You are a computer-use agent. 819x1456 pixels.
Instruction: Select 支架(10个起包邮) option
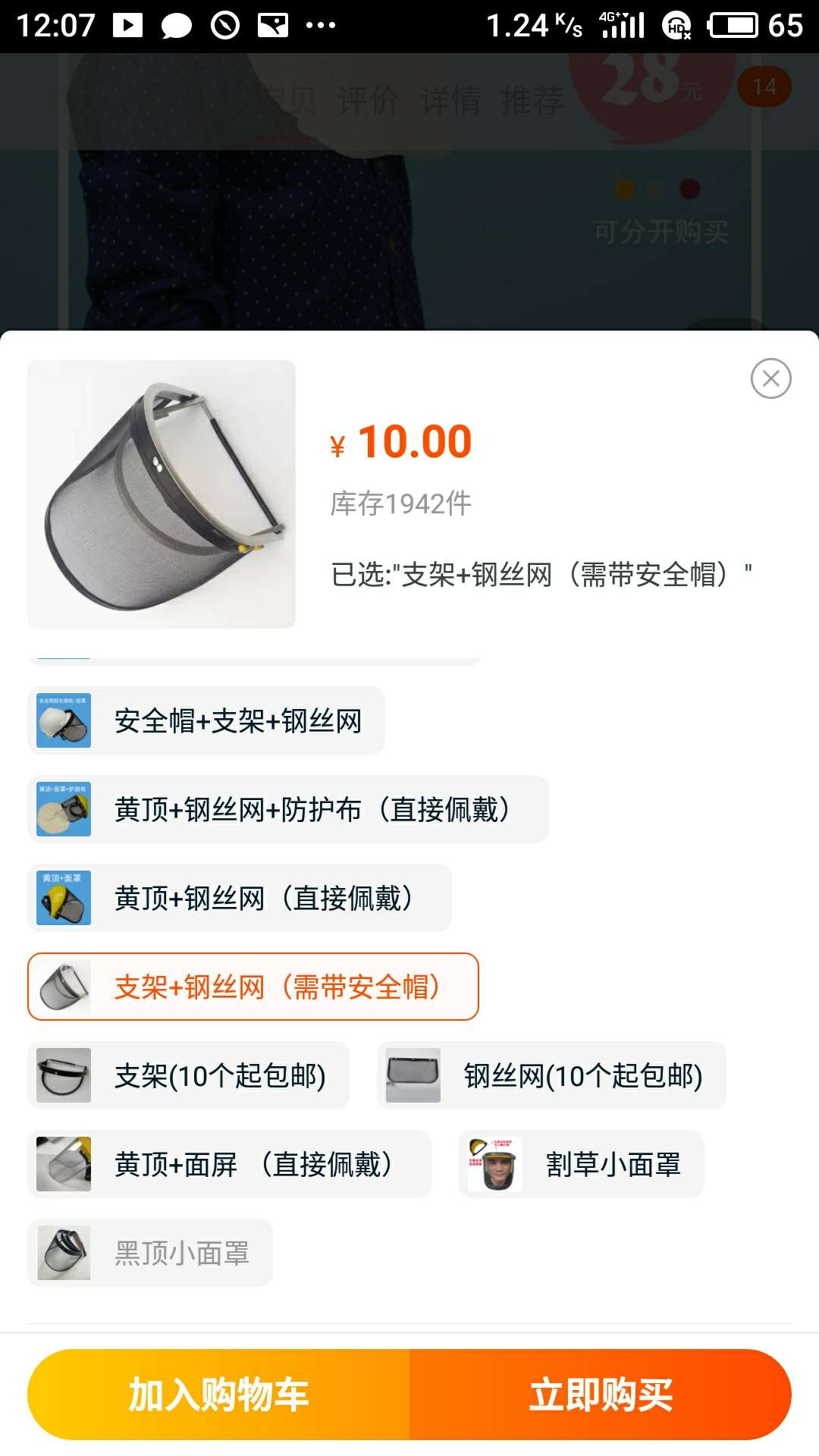(x=189, y=1075)
